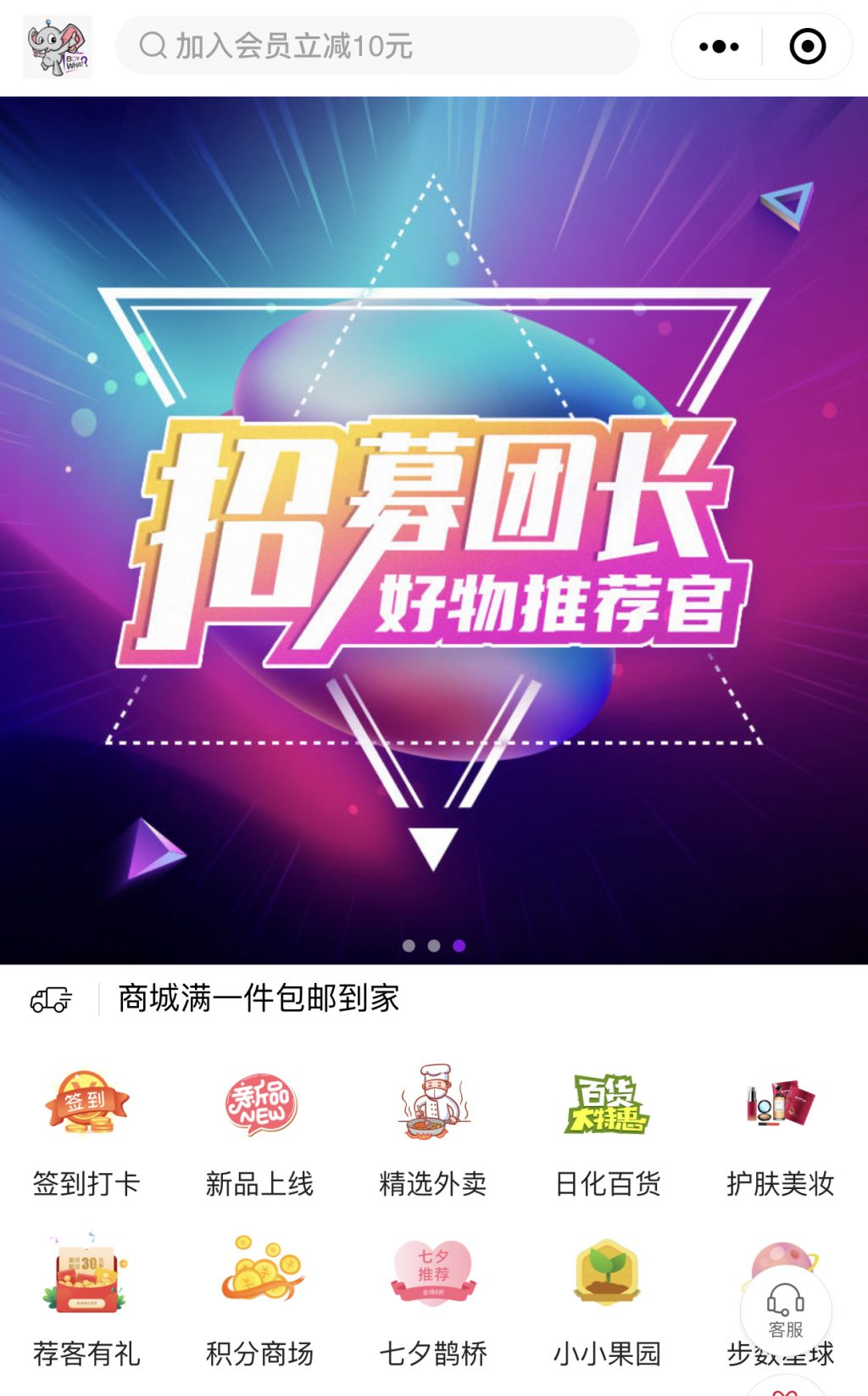Viewport: 868px width, 1396px height.
Task: Open the search box for member discount
Action: click(376, 46)
